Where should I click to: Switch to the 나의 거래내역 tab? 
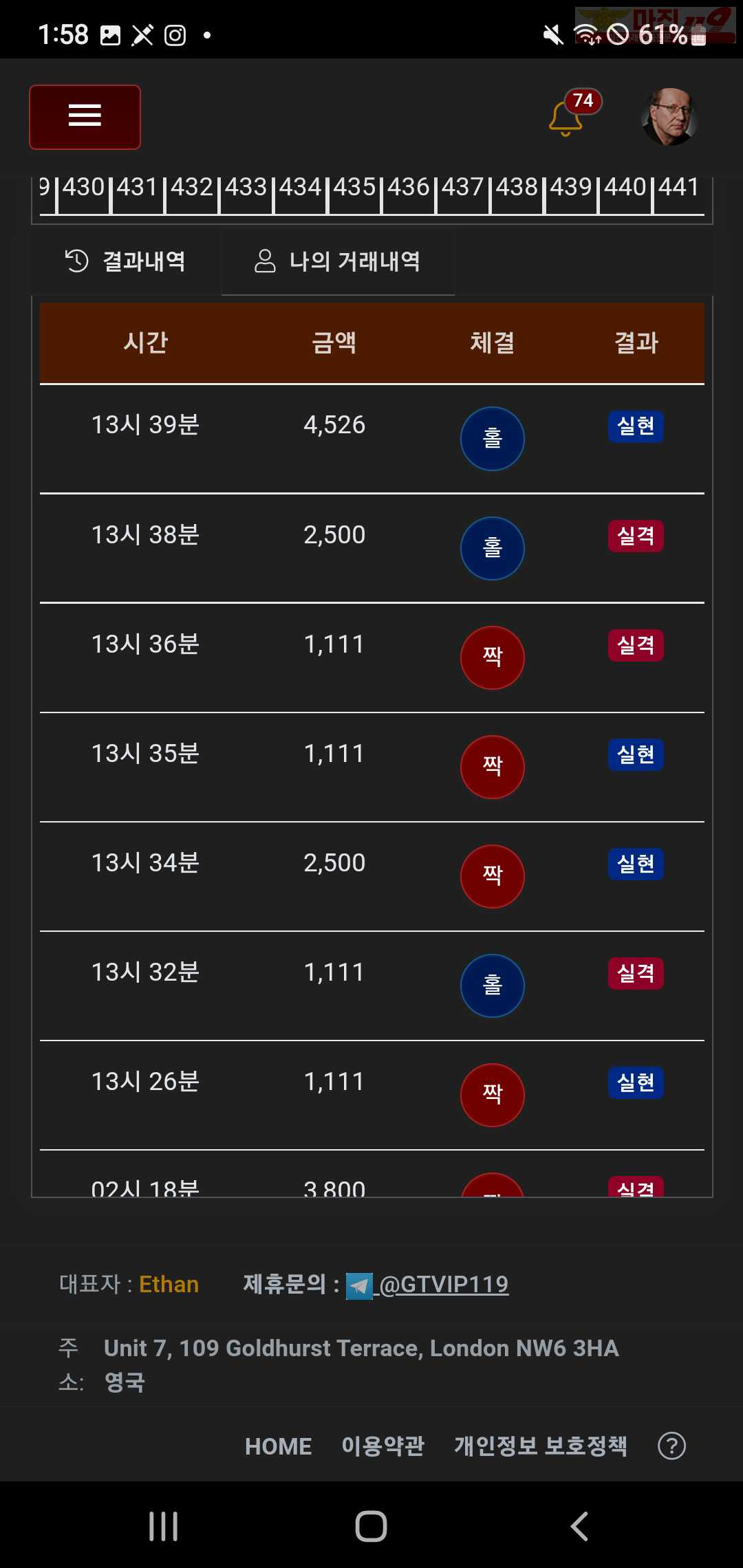338,261
